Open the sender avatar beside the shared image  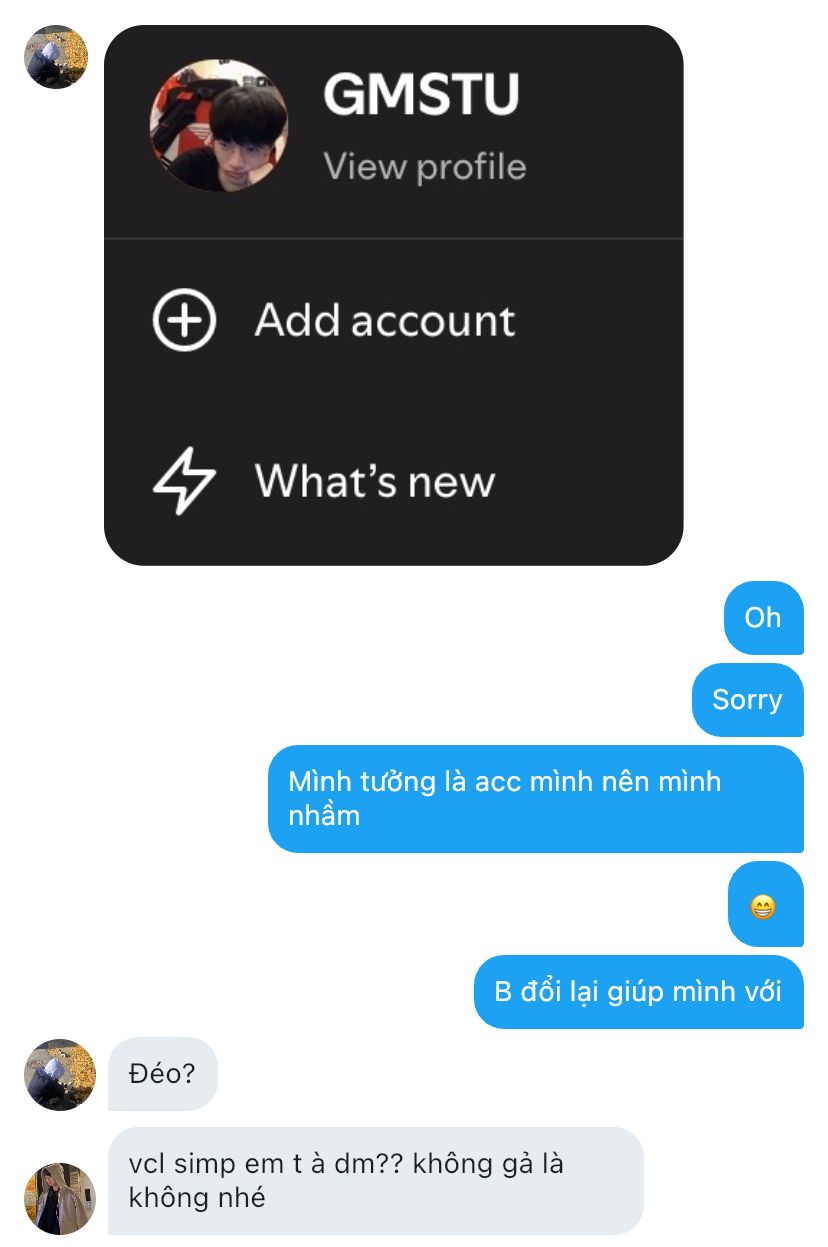[x=56, y=57]
